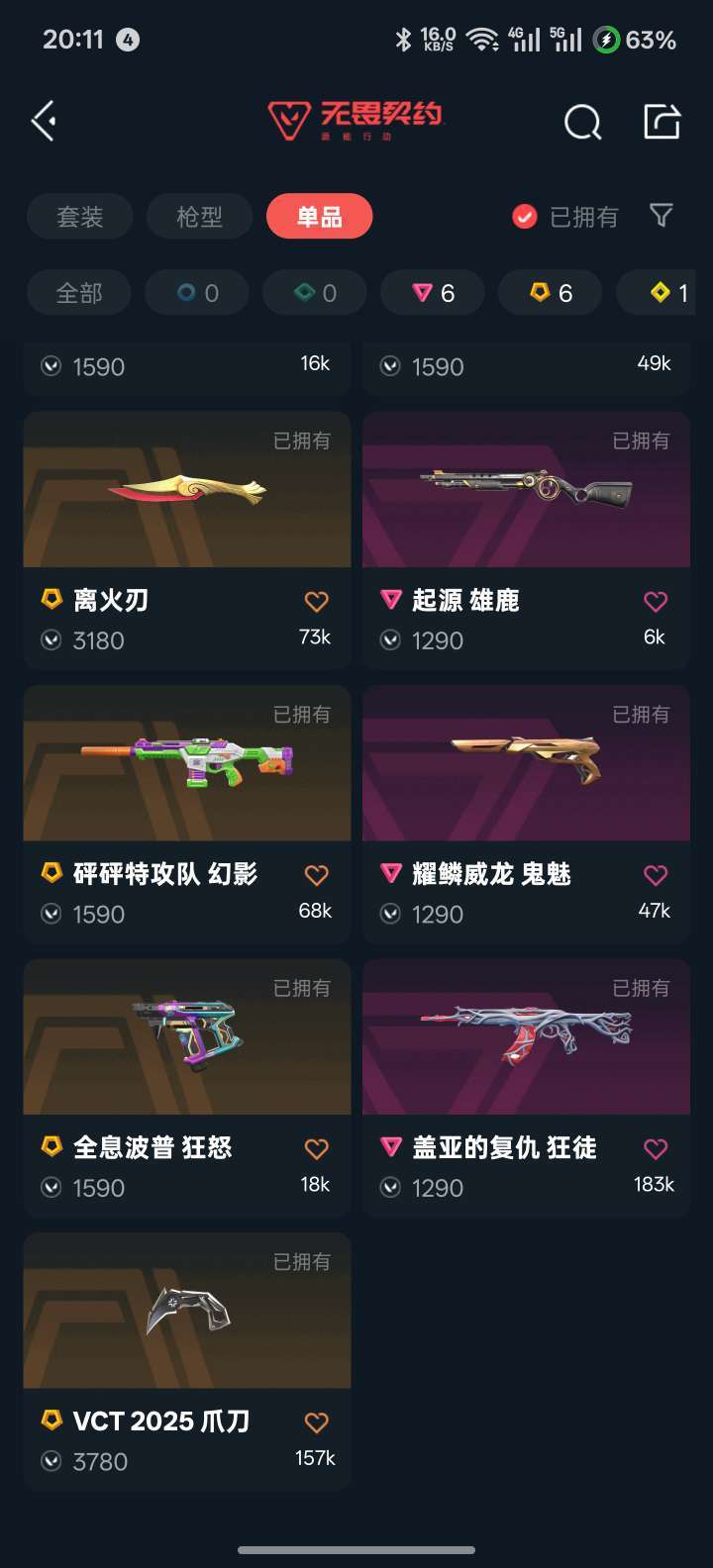Tap the share icon at top right

point(661,120)
